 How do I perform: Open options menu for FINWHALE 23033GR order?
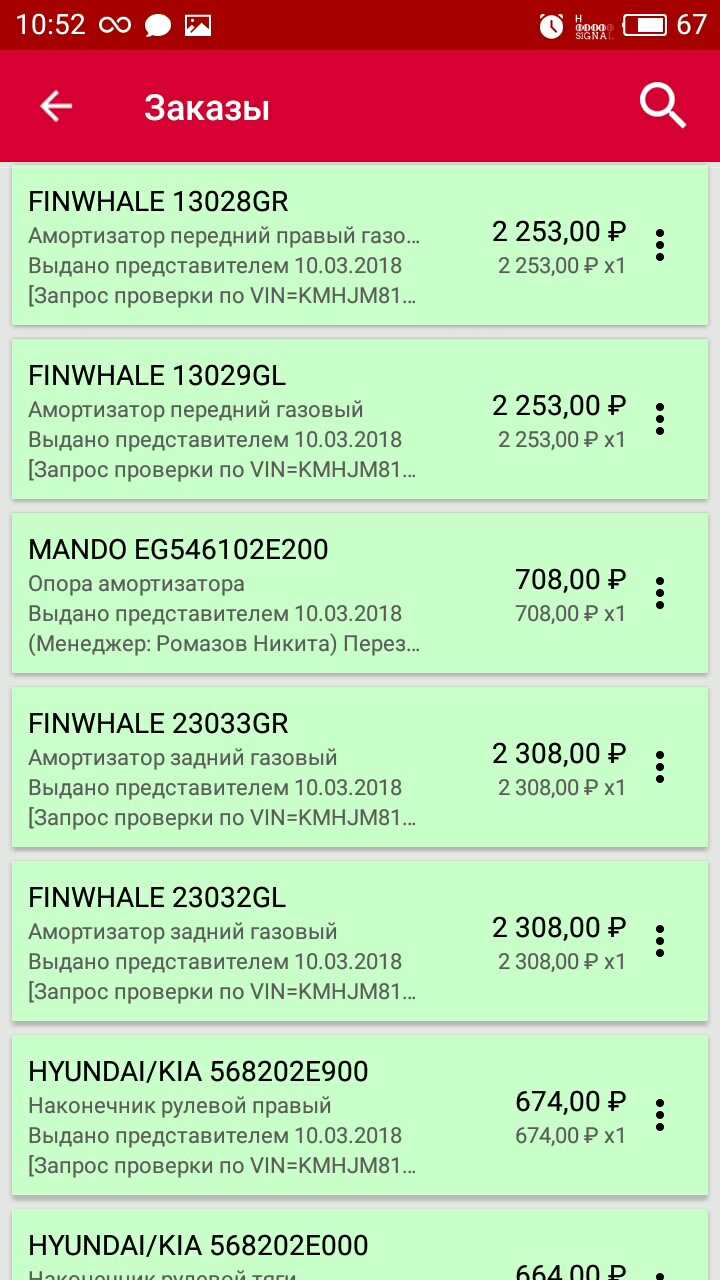660,766
